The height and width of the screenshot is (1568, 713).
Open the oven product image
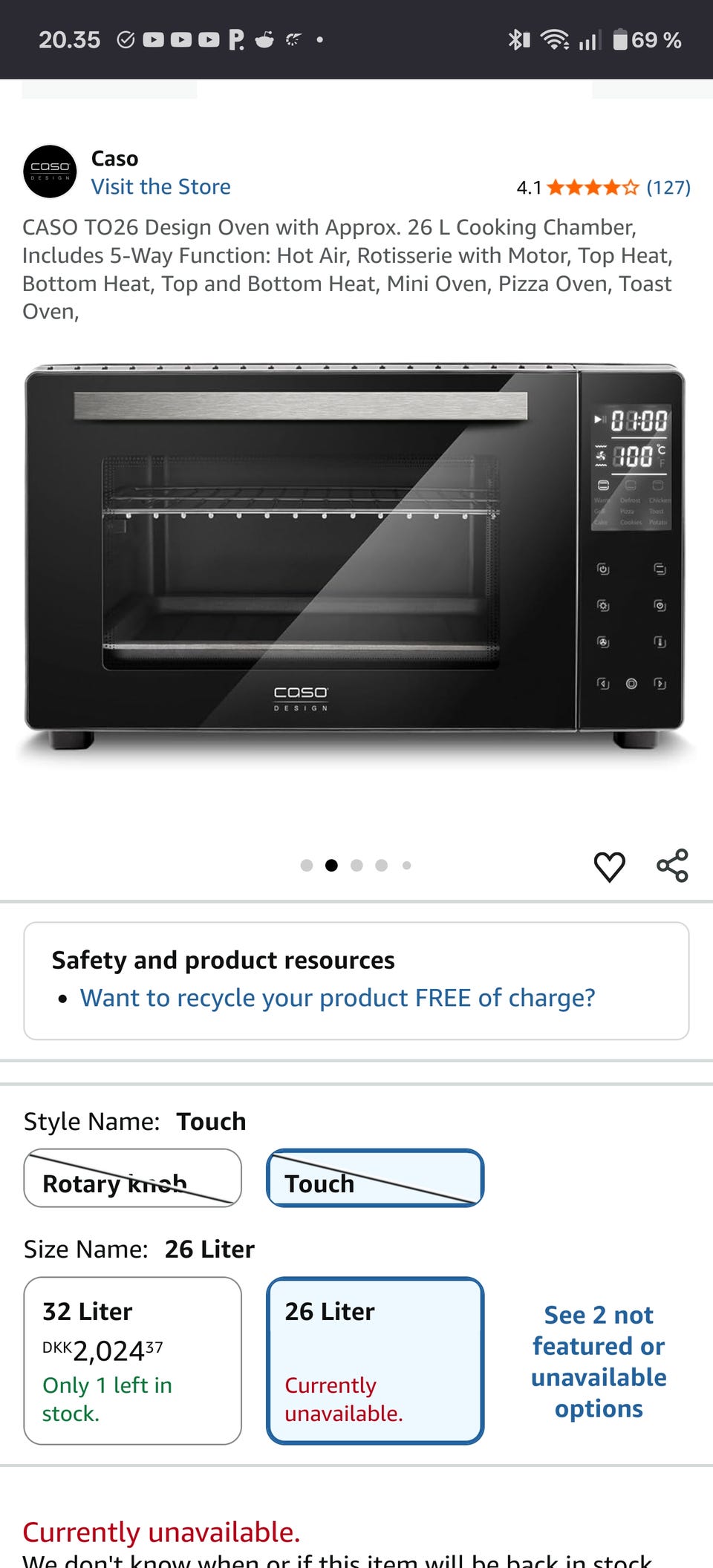tap(355, 557)
